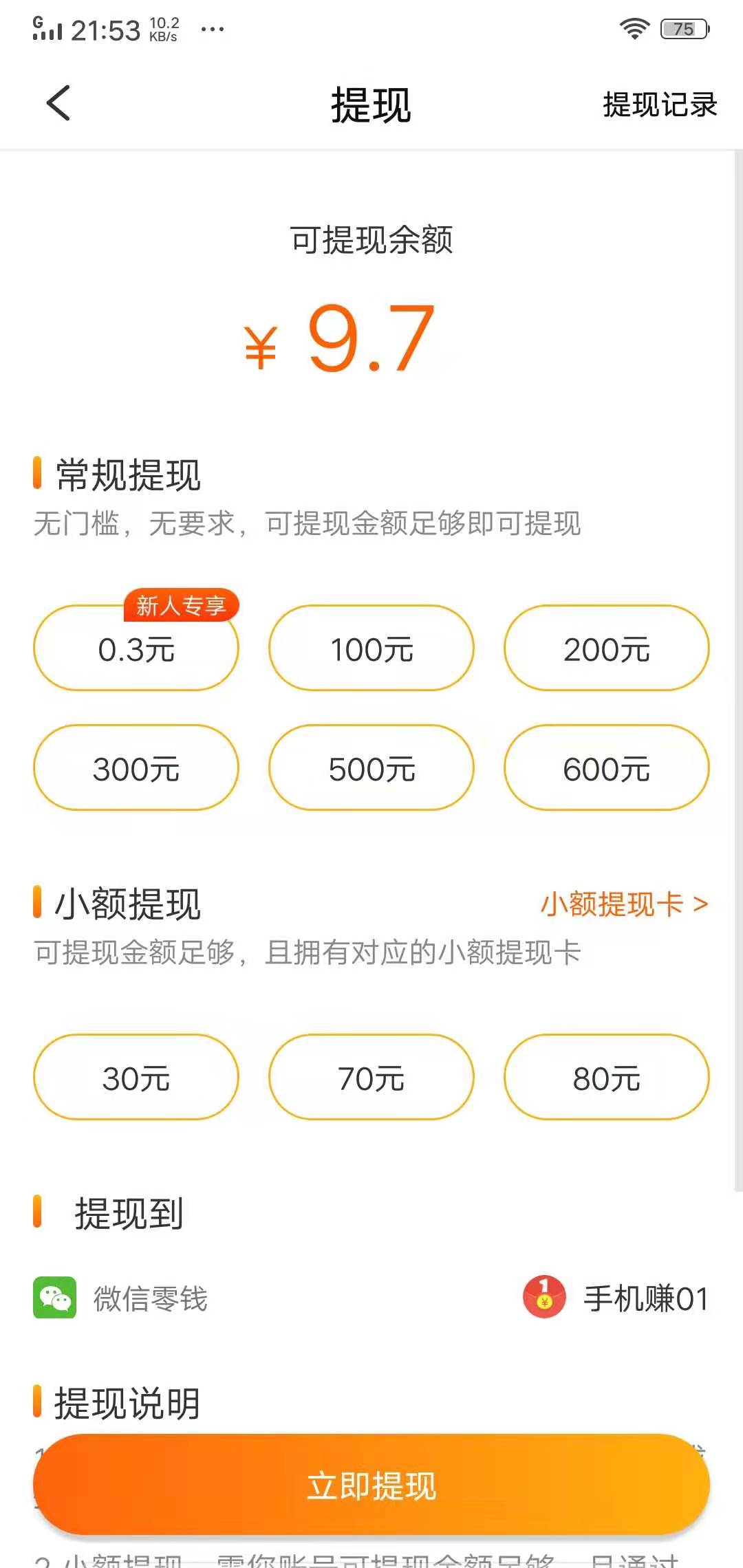Tap the red envelope icon beside 手机赚01

pyautogui.click(x=543, y=1296)
